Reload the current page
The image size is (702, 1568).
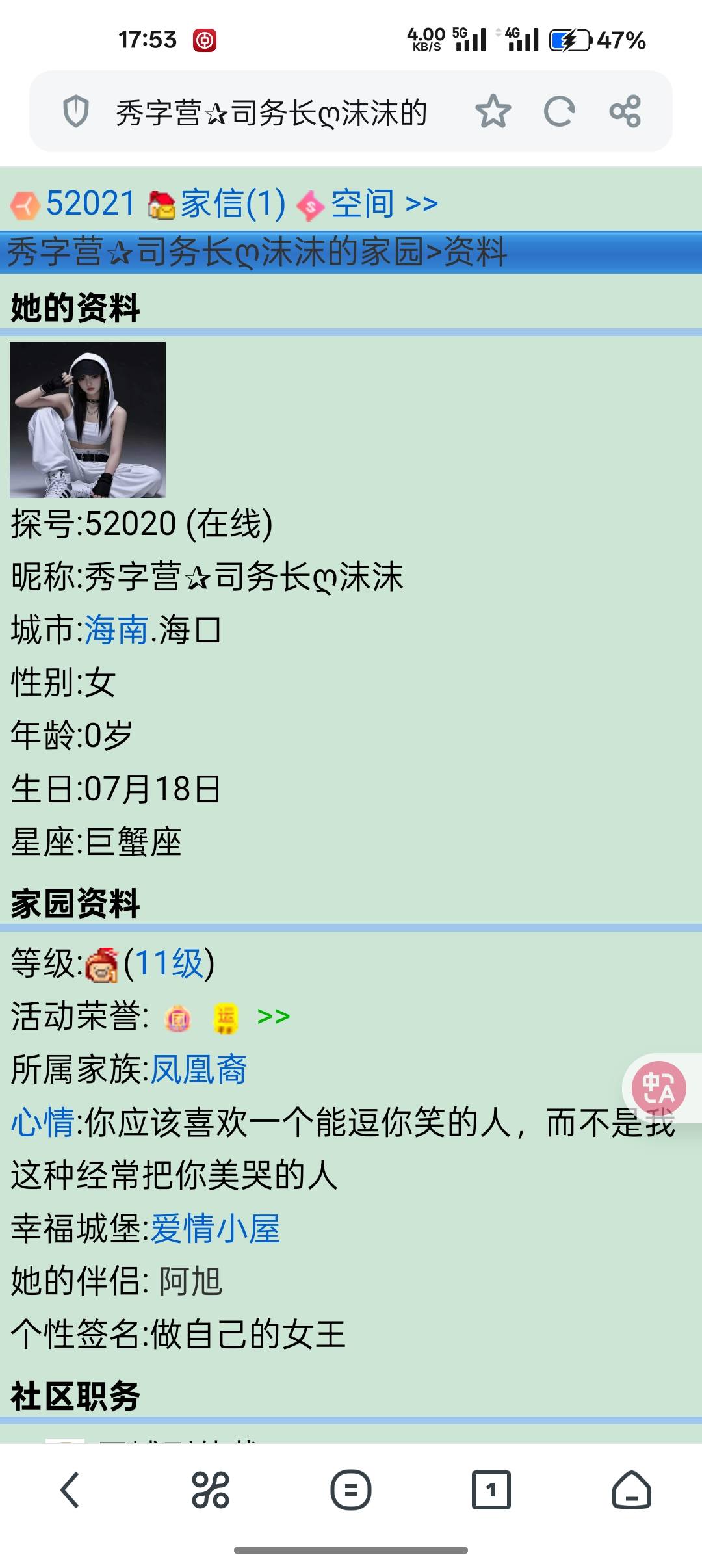[x=559, y=111]
